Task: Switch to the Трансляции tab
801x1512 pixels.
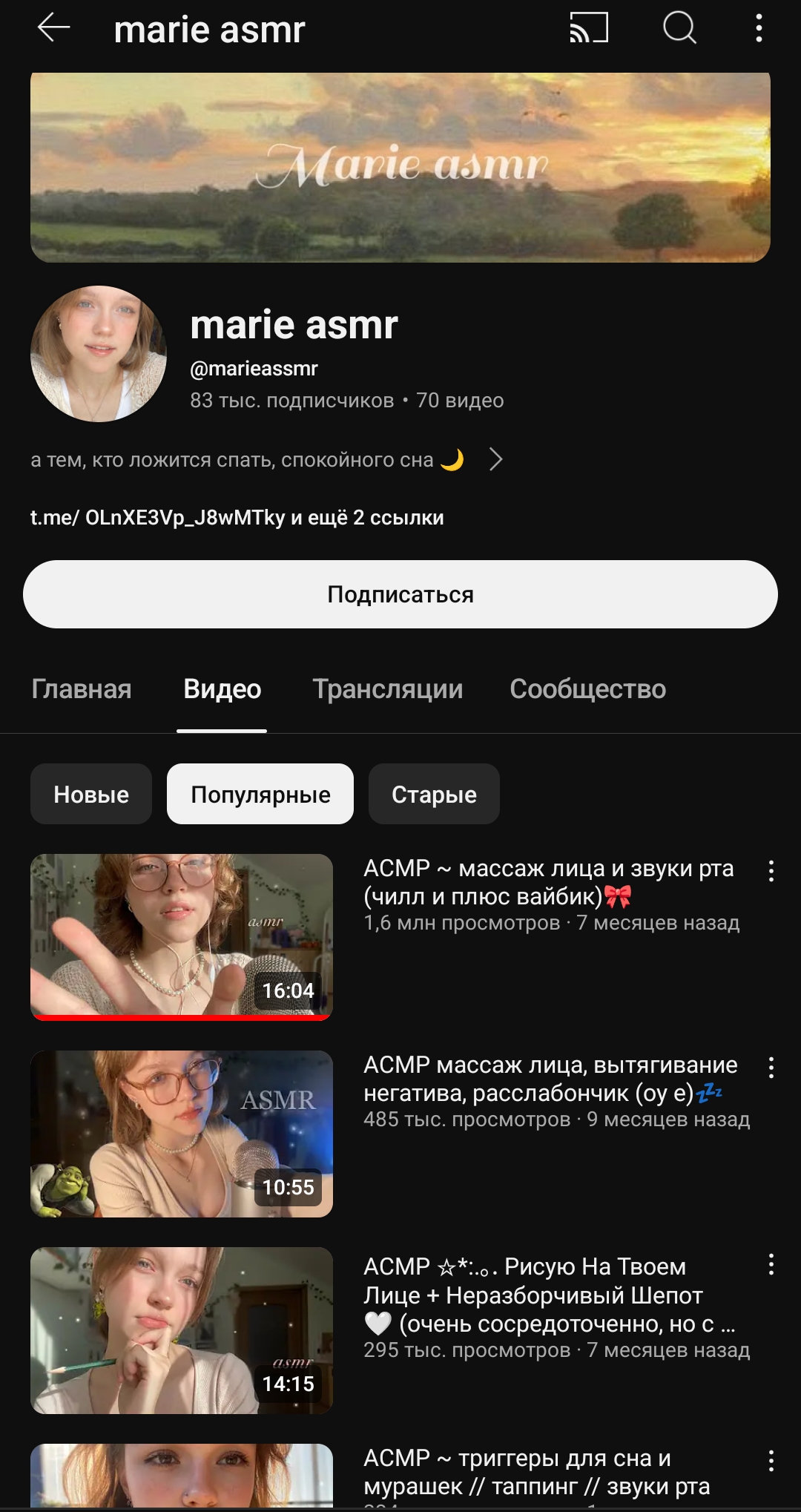Action: pos(388,689)
